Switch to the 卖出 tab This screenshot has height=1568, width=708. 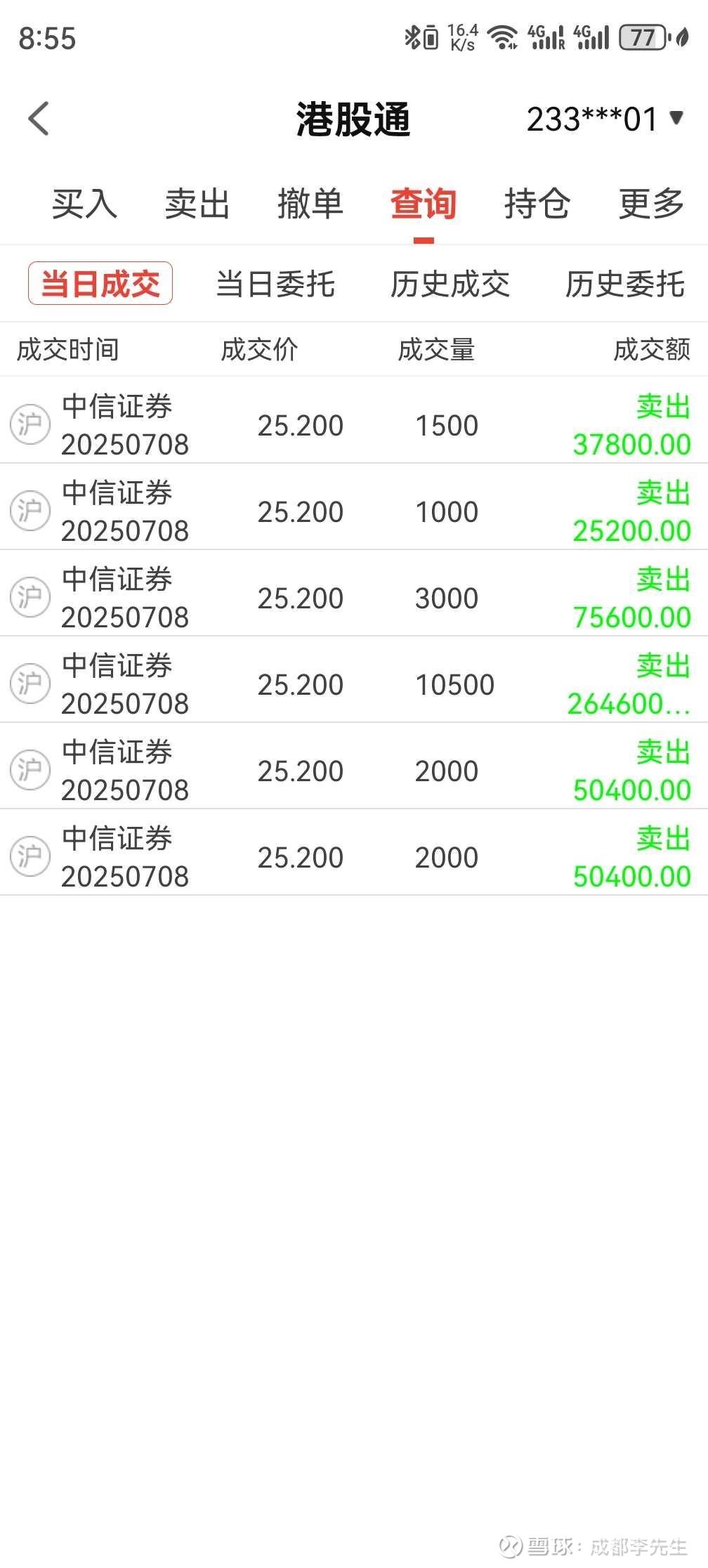(x=197, y=204)
